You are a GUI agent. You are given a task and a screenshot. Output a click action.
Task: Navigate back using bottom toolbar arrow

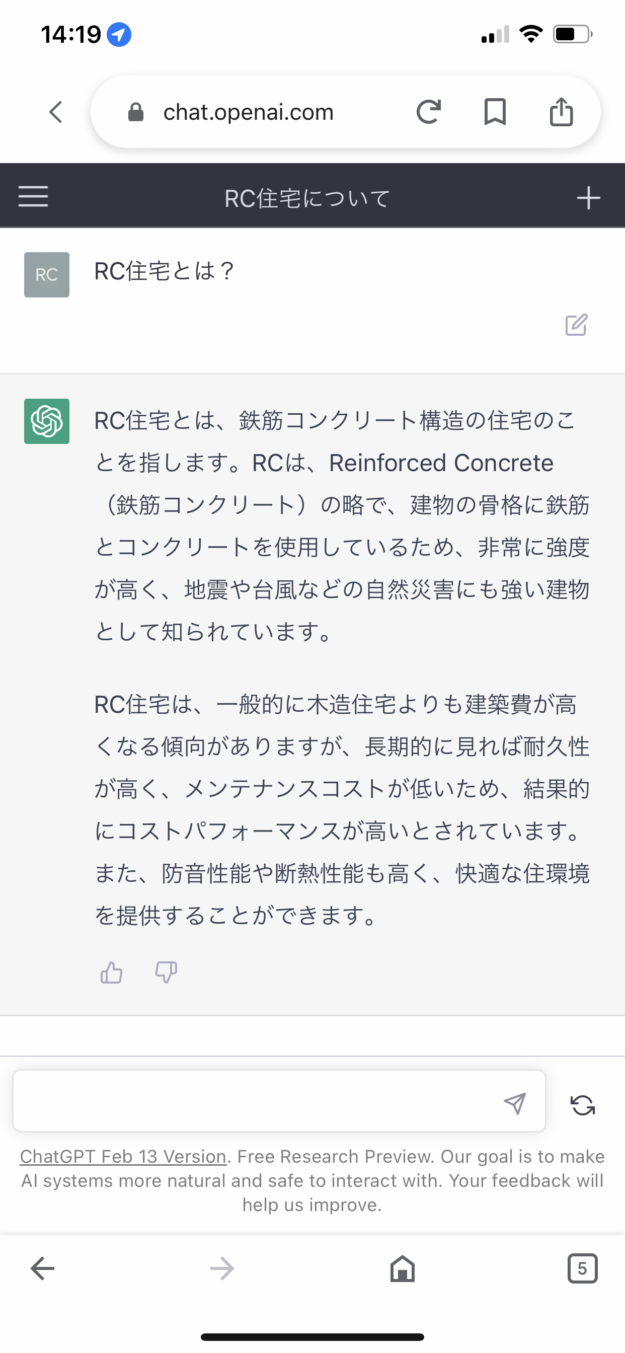42,1269
